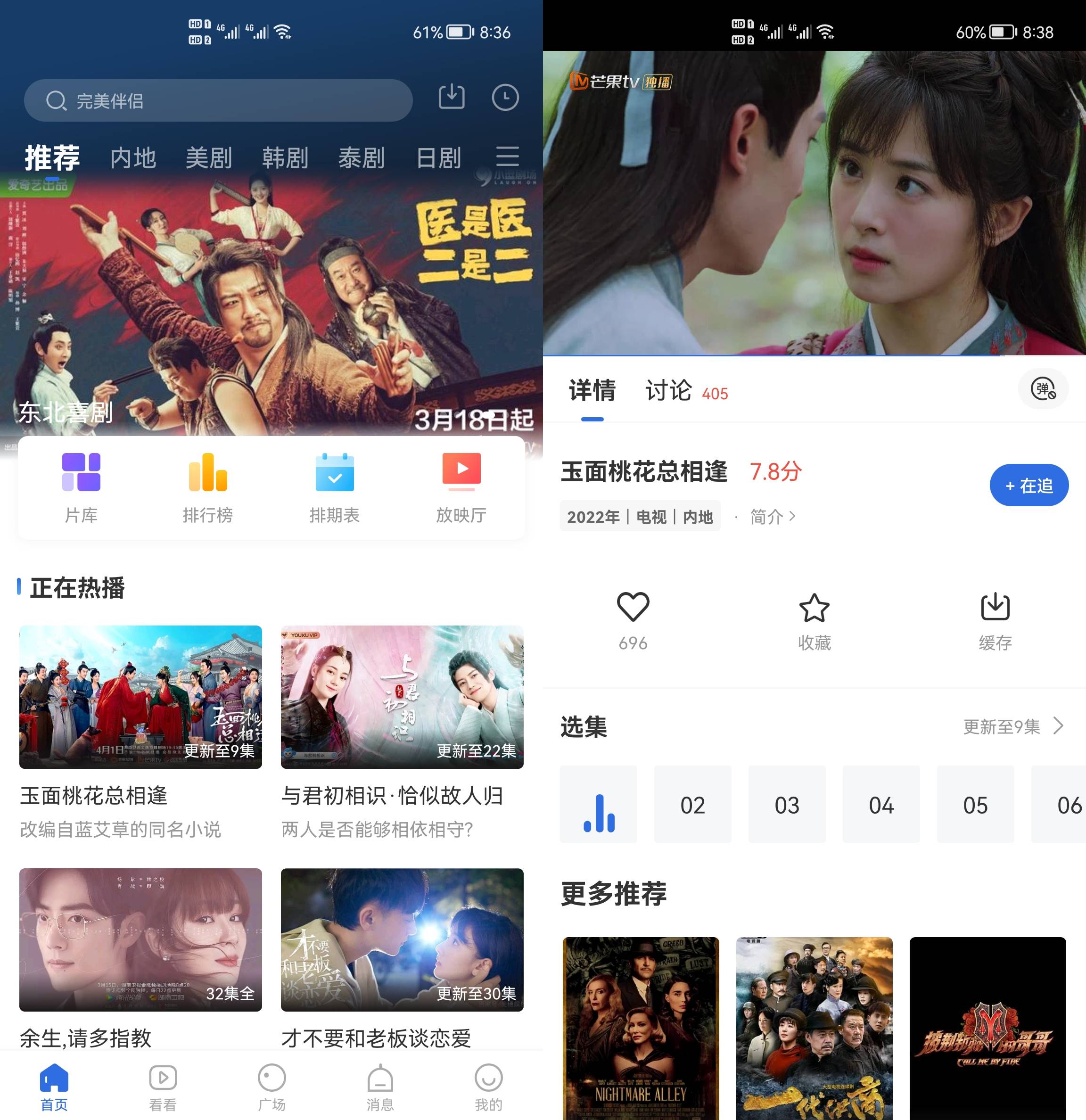Select episode 03 of the drama
The image size is (1086, 1120).
787,805
